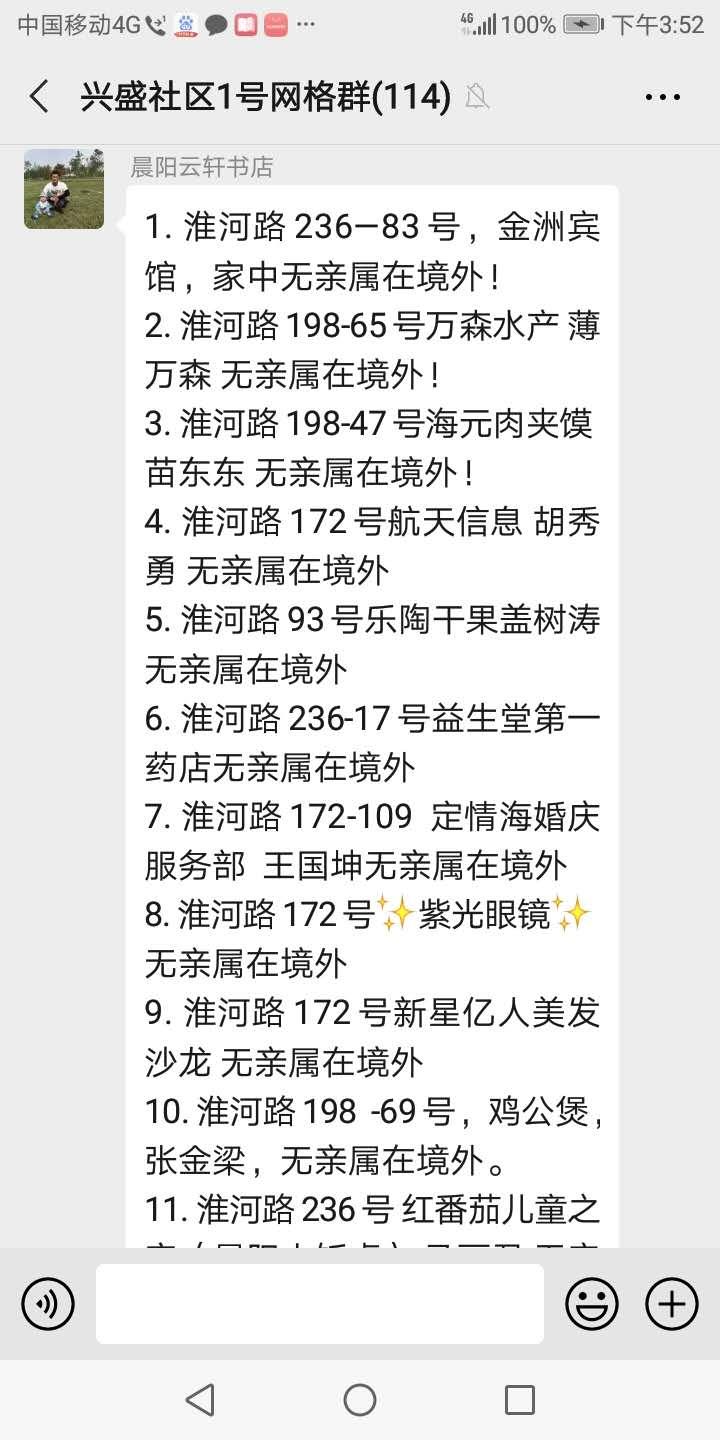This screenshot has height=1440, width=720.
Task: Open the plus attachments menu
Action: (x=672, y=1304)
